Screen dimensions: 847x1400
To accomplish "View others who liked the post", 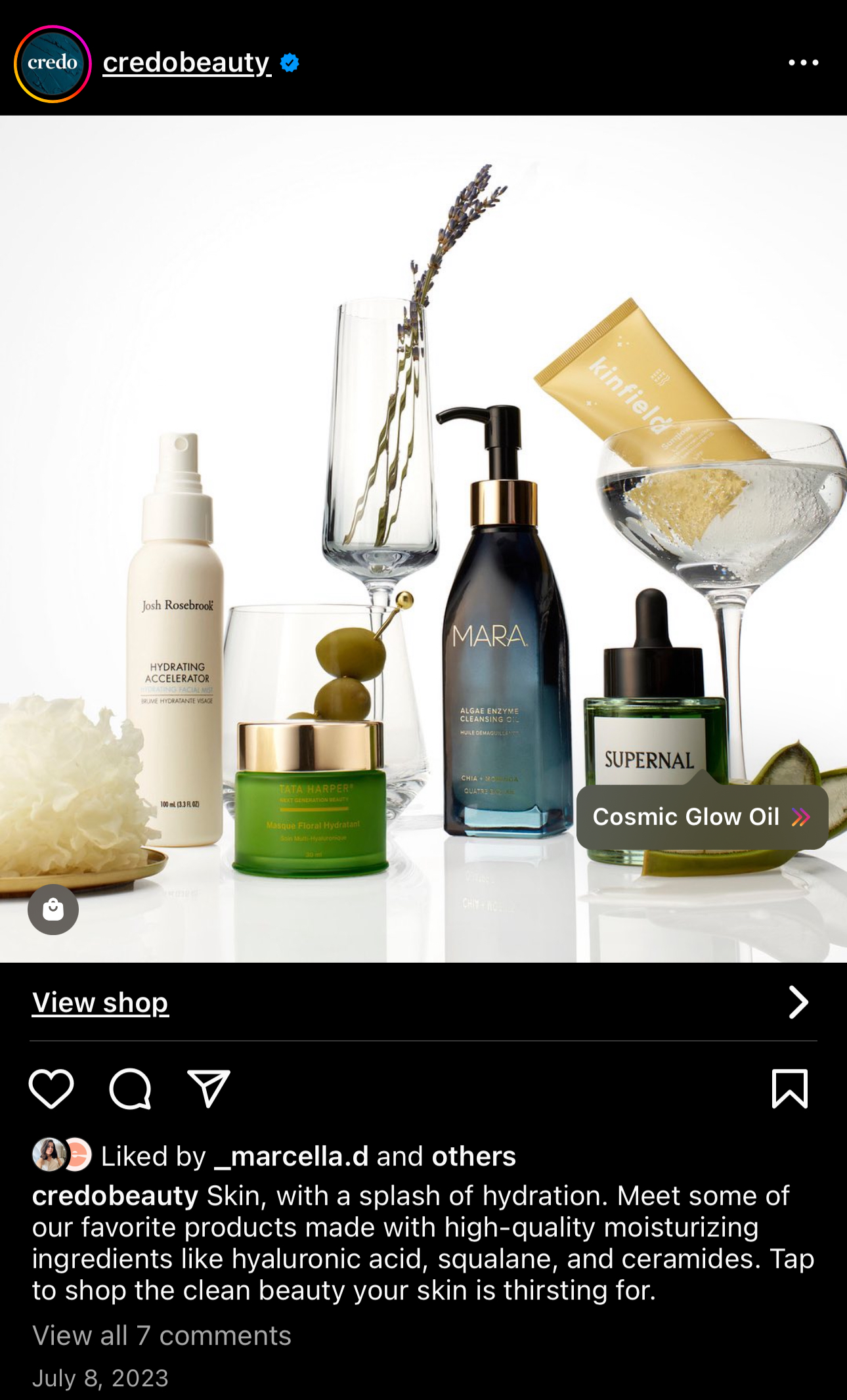I will click(x=473, y=1156).
